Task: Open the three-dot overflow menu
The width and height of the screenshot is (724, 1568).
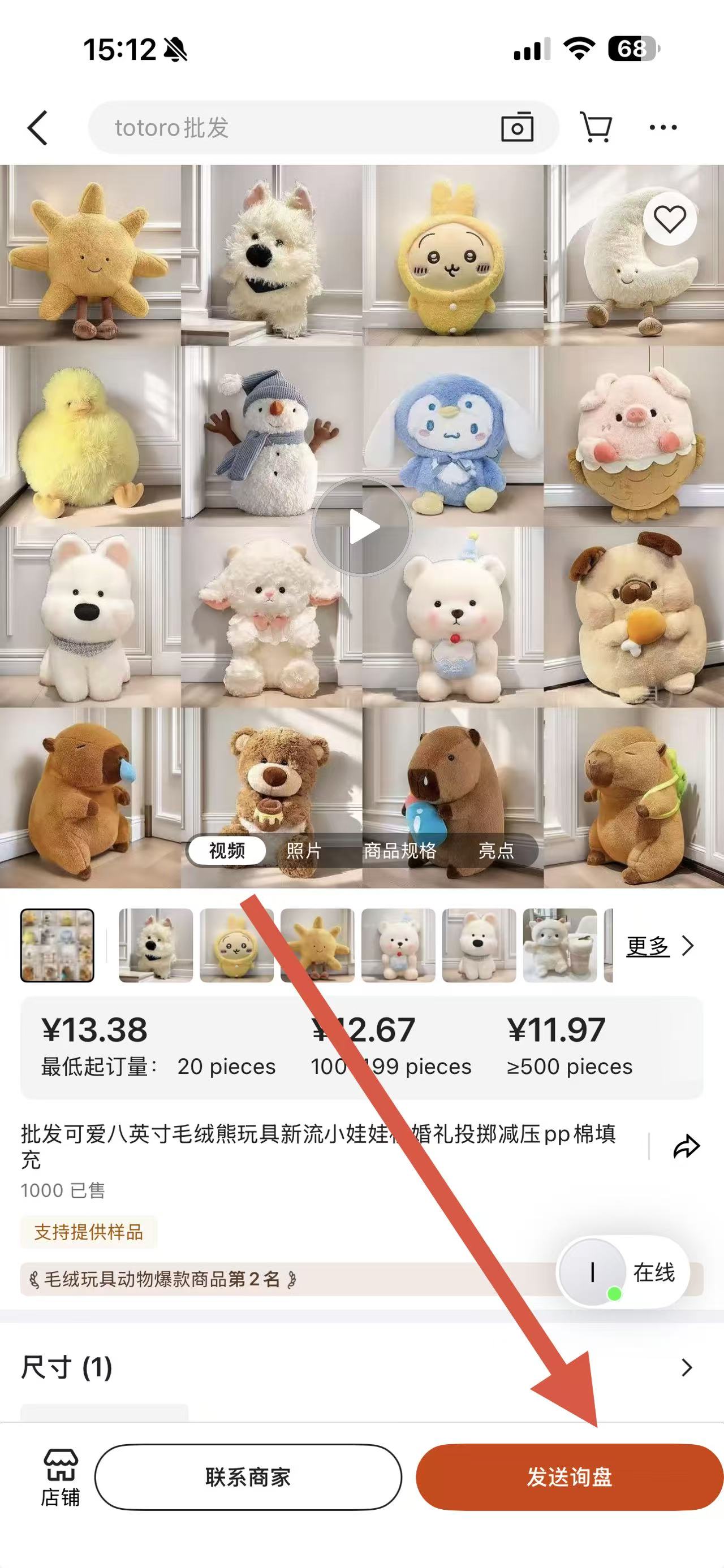Action: click(663, 128)
